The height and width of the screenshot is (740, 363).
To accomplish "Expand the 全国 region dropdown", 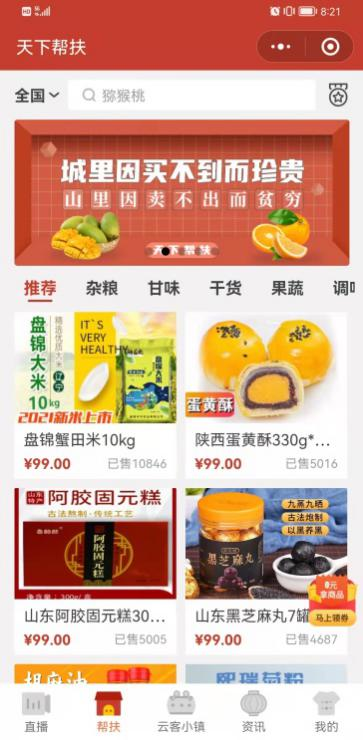I will [x=37, y=96].
